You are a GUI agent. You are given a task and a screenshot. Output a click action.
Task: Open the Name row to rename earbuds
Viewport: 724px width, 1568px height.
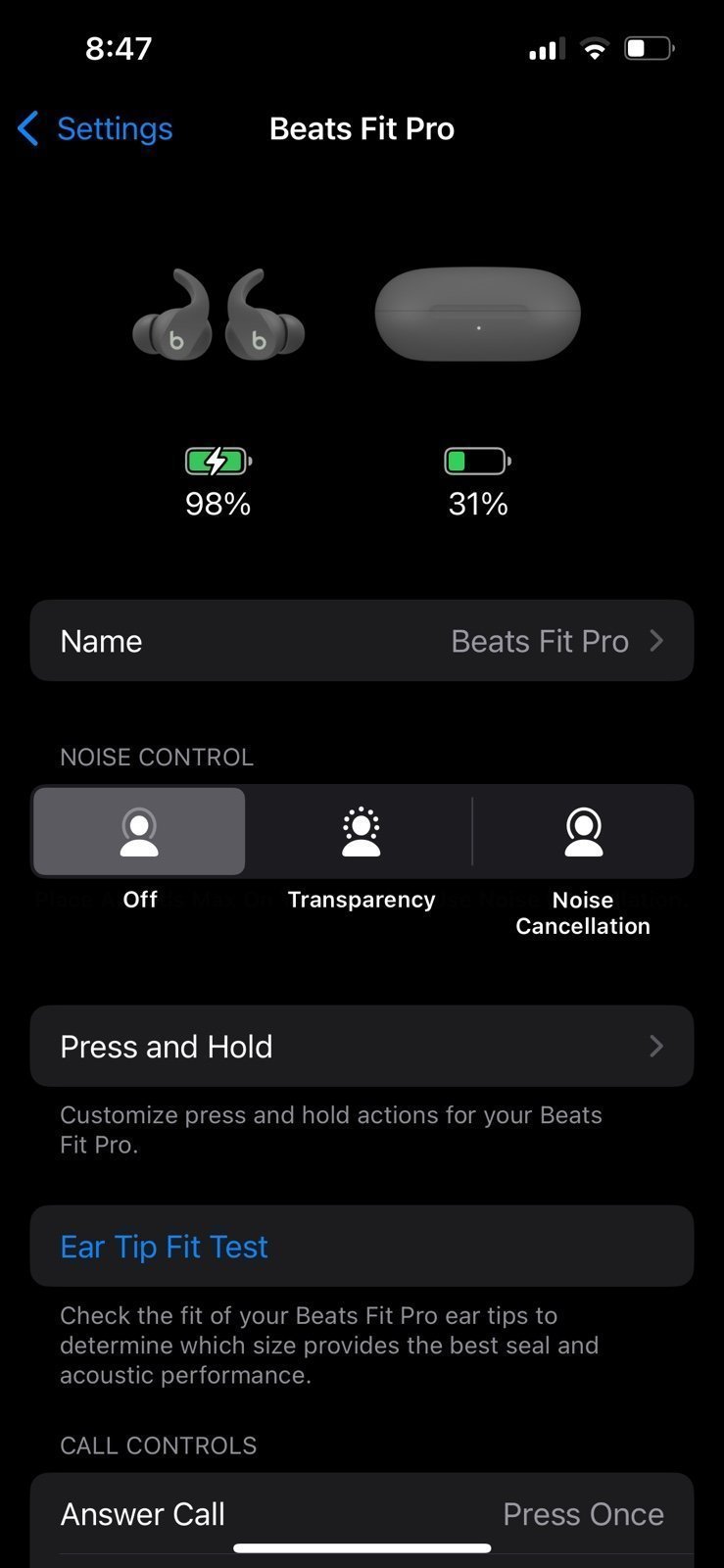pyautogui.click(x=362, y=641)
